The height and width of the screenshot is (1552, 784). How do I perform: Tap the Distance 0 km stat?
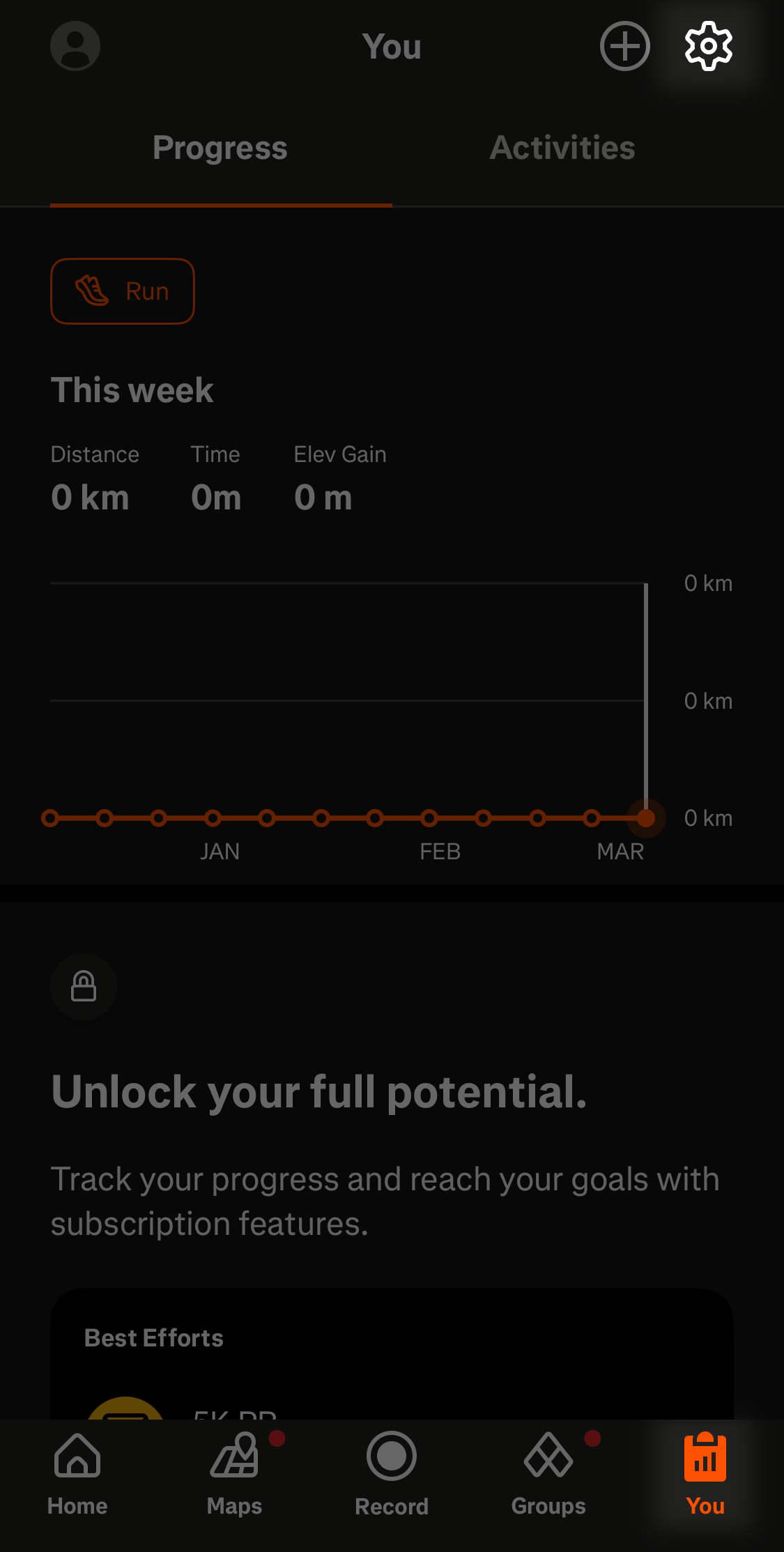pyautogui.click(x=91, y=497)
